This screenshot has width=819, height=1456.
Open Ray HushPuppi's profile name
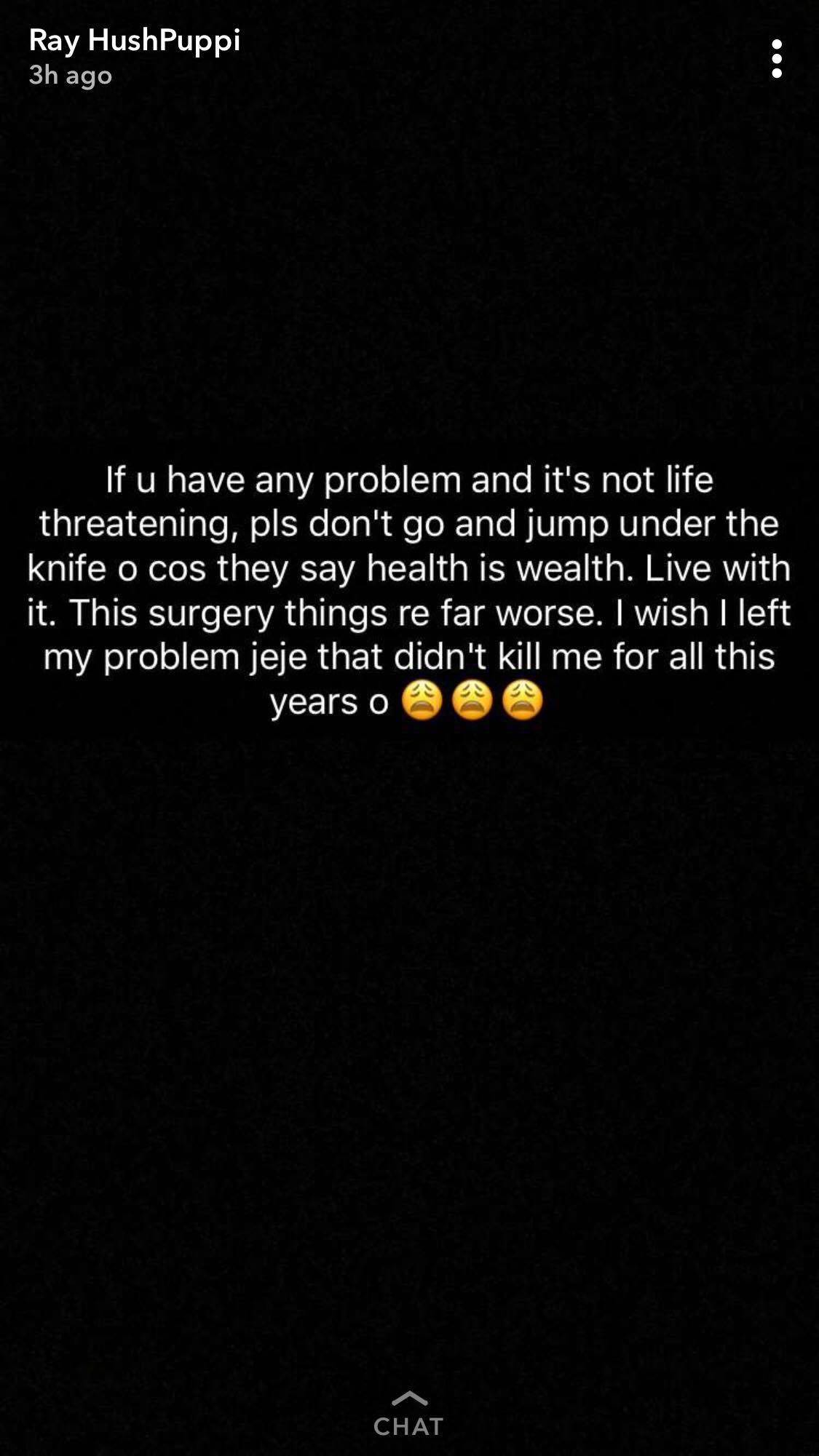(134, 40)
